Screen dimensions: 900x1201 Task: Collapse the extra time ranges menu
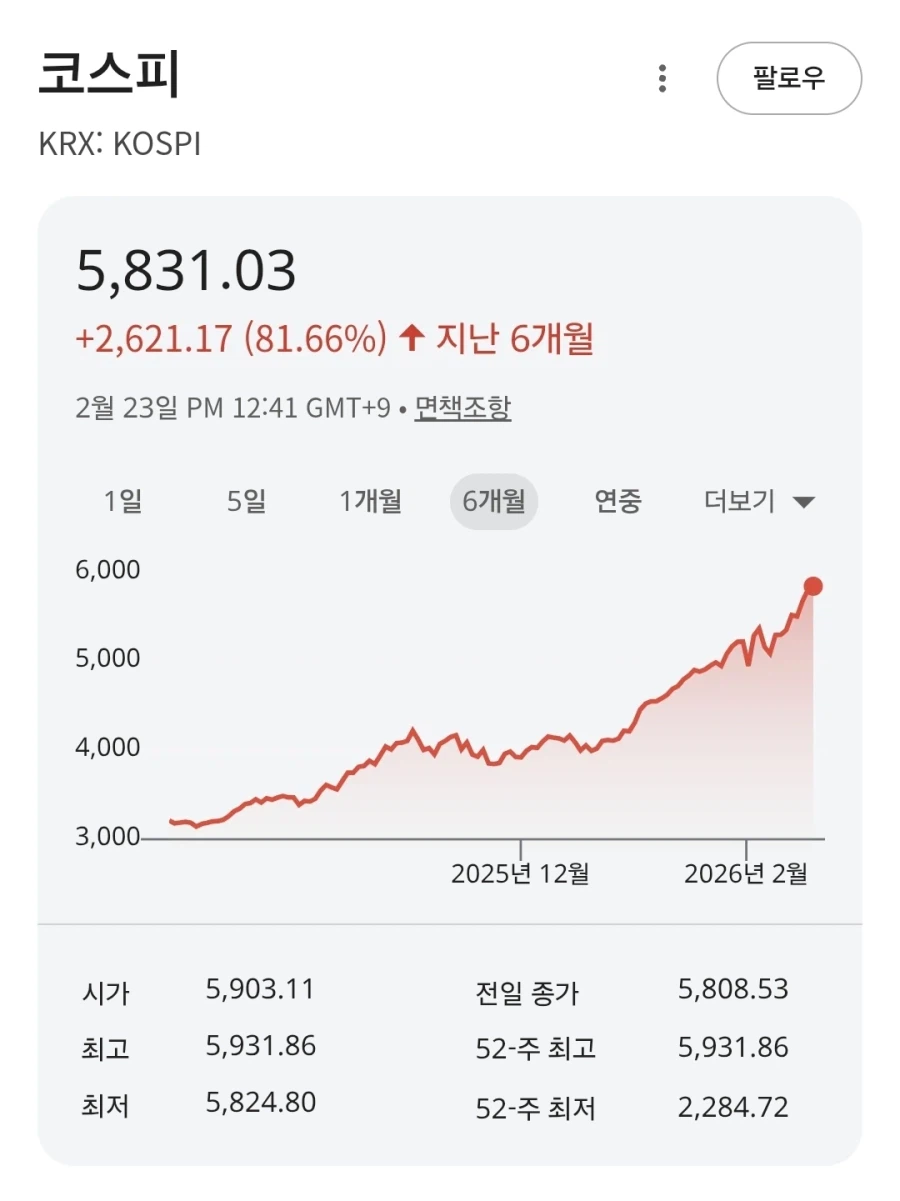coord(756,503)
